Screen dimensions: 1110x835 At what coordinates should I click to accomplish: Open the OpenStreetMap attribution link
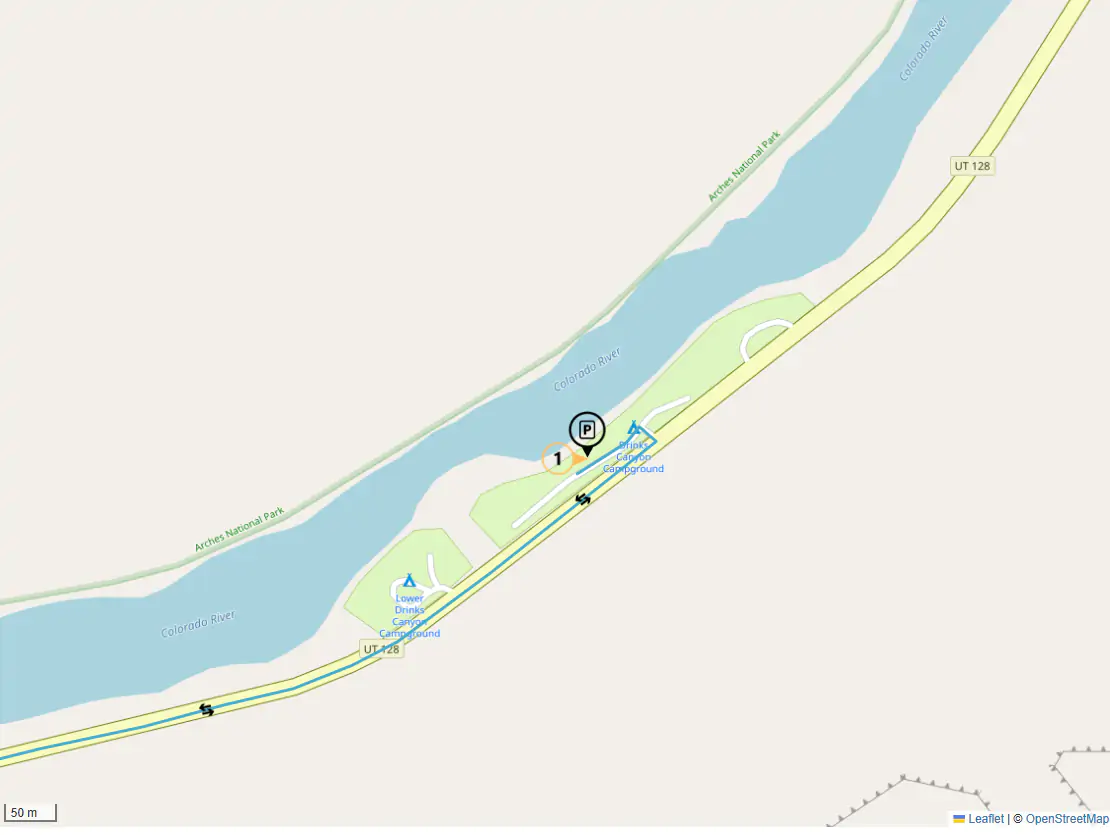(x=1066, y=818)
